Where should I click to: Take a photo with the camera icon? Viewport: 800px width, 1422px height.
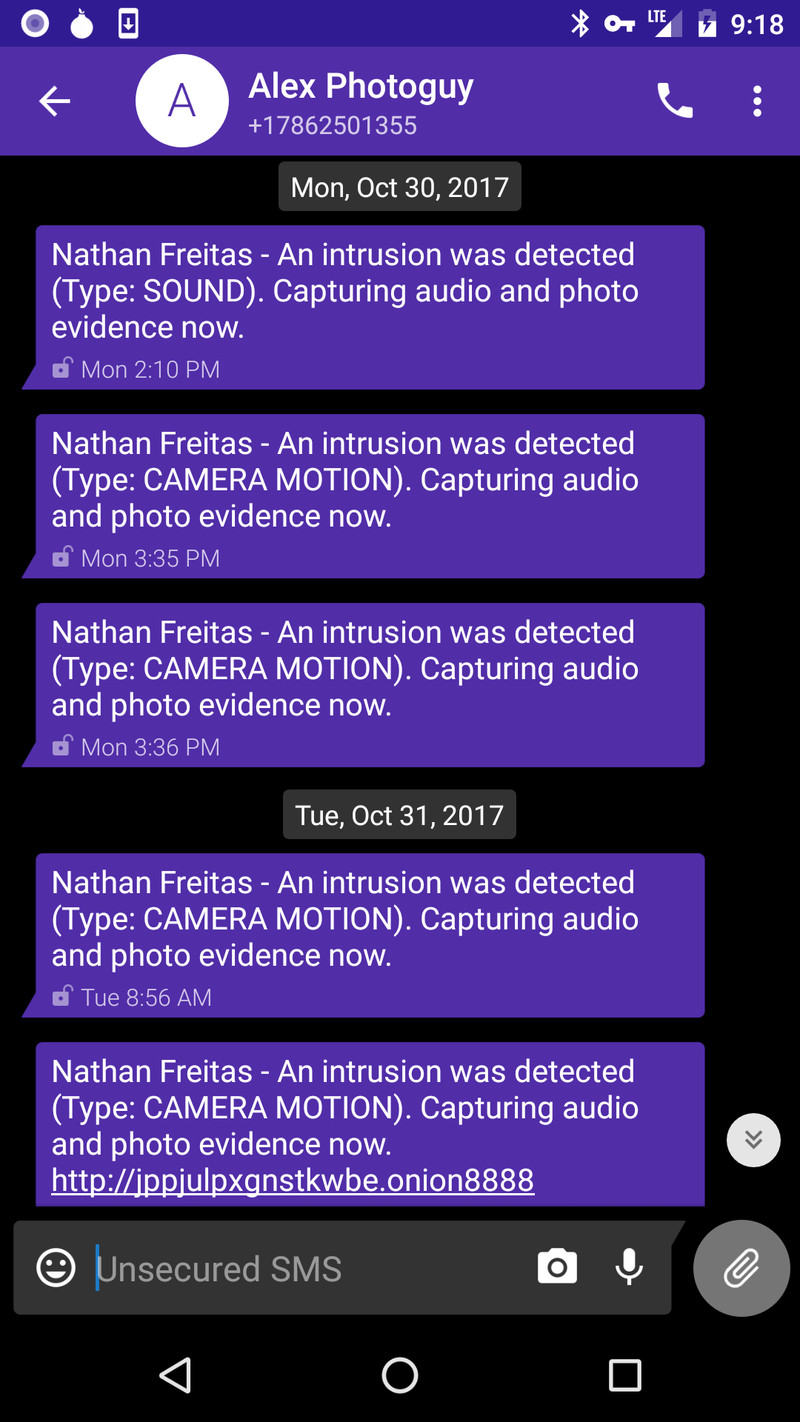[x=557, y=1267]
